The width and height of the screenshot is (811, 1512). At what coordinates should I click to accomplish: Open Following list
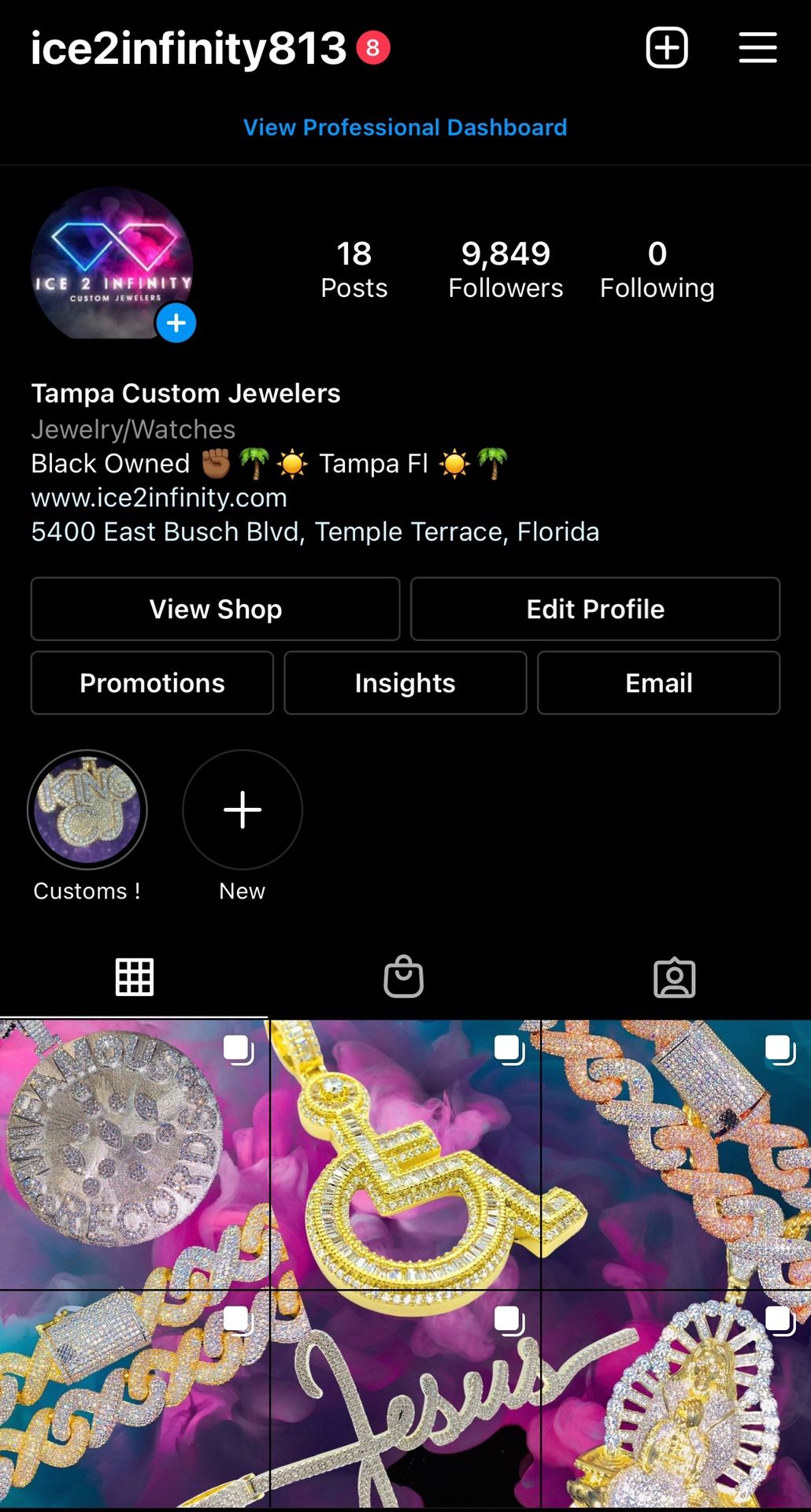click(657, 268)
